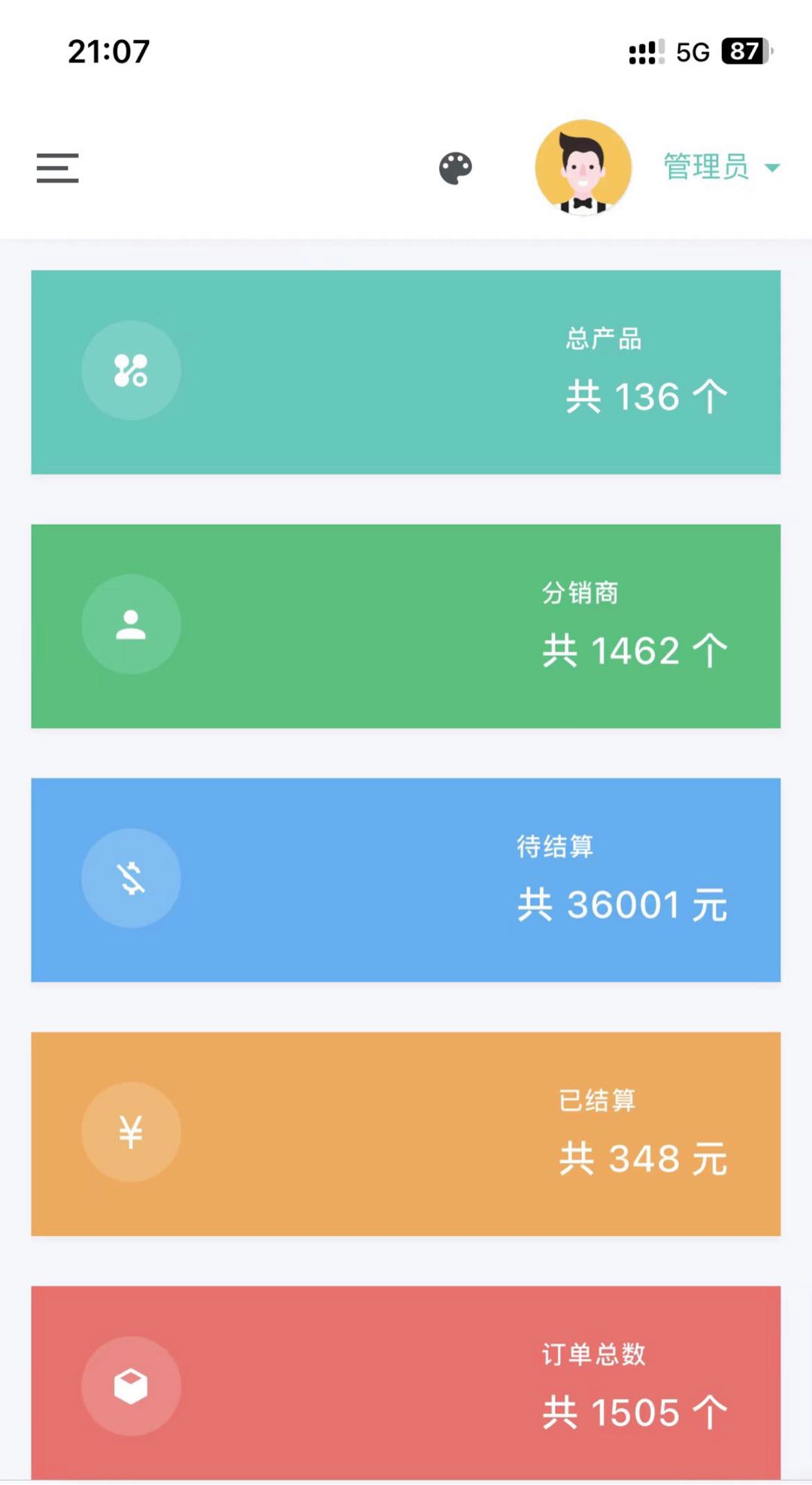Open the hamburger drawer menu
The height and width of the screenshot is (1485, 812).
[x=58, y=168]
